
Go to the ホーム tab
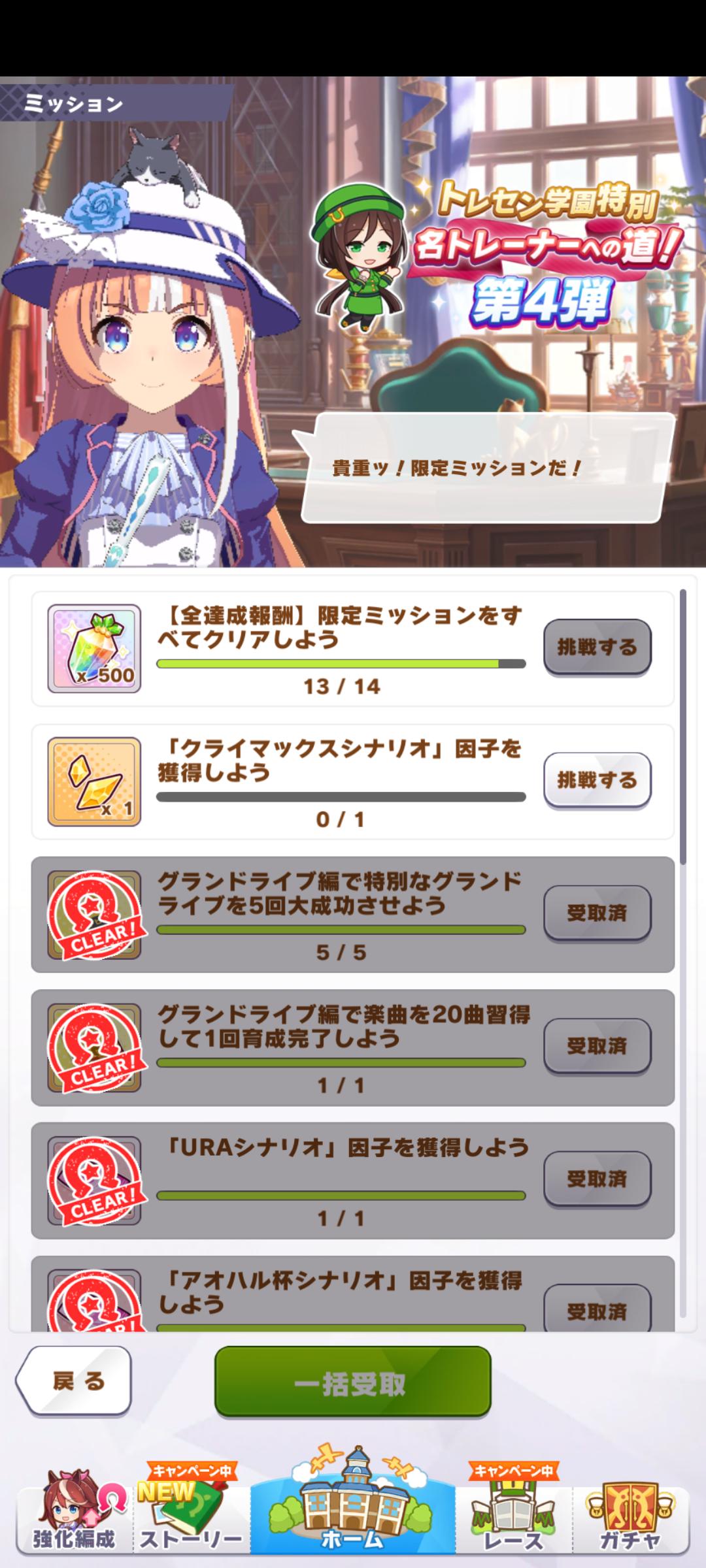click(352, 1514)
